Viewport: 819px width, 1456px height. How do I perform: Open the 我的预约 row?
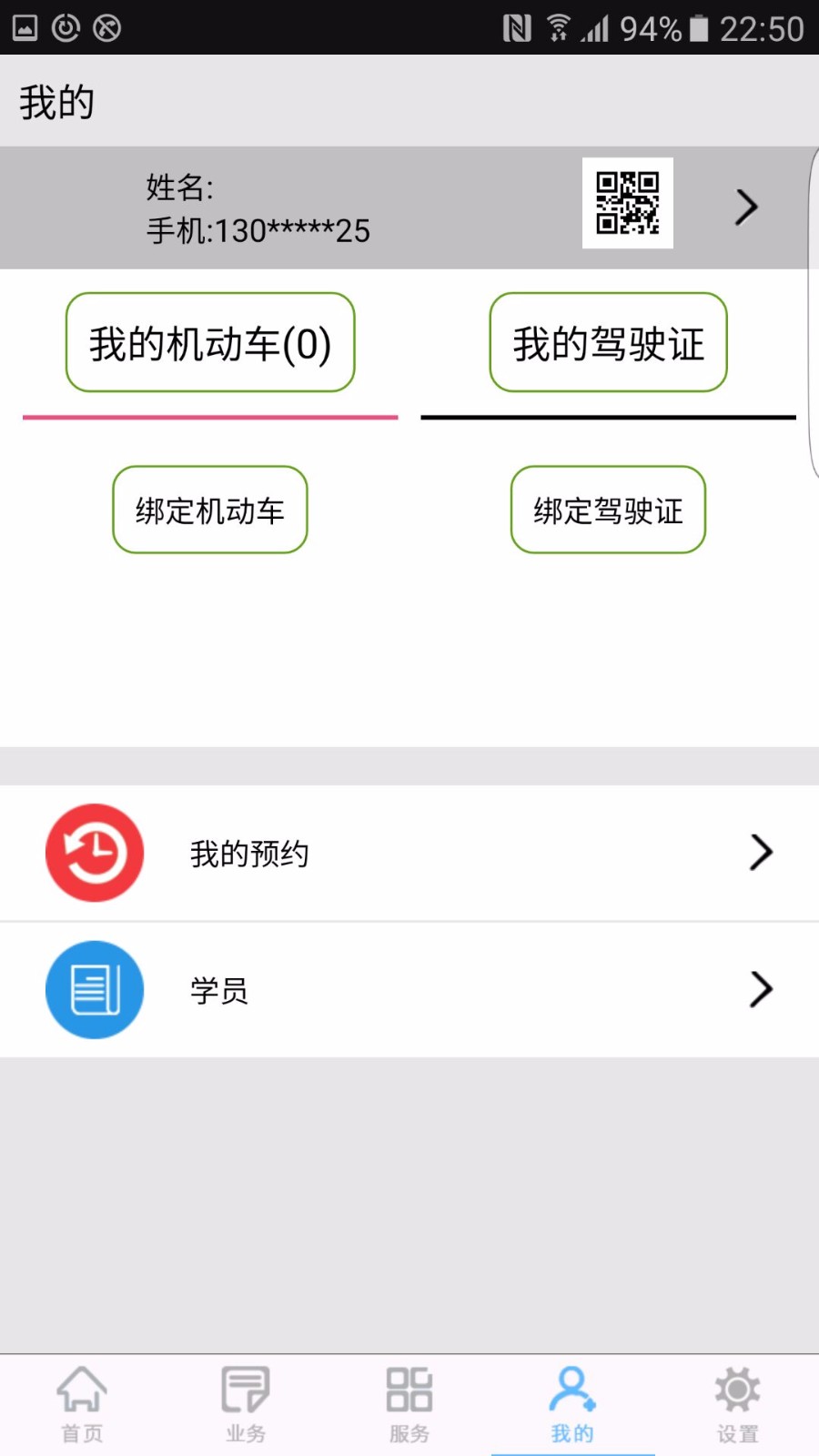click(x=409, y=853)
